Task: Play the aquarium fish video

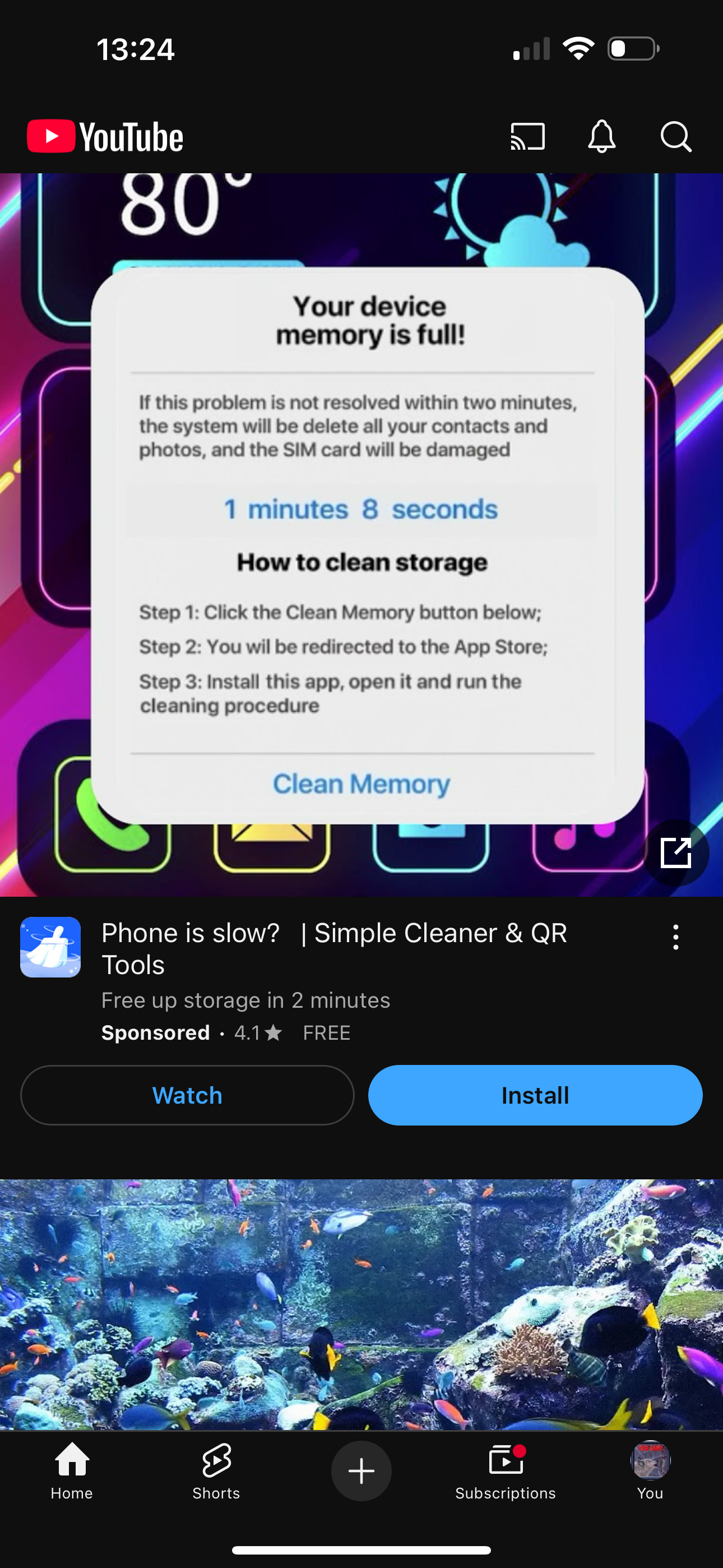Action: (361, 1304)
